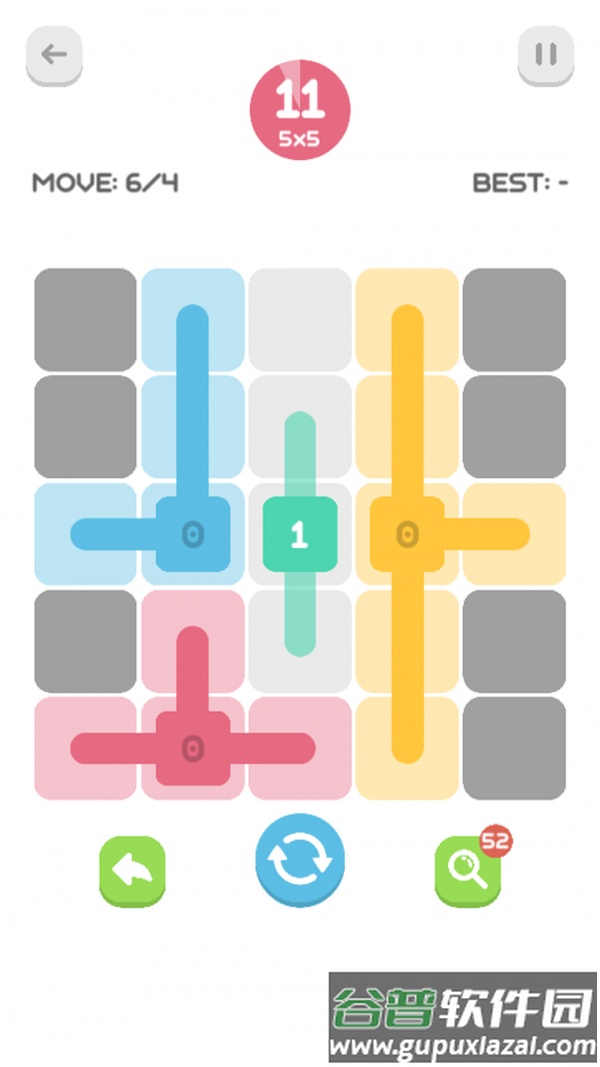Restart the level with the blue refresh button
The image size is (600, 1067).
[300, 862]
